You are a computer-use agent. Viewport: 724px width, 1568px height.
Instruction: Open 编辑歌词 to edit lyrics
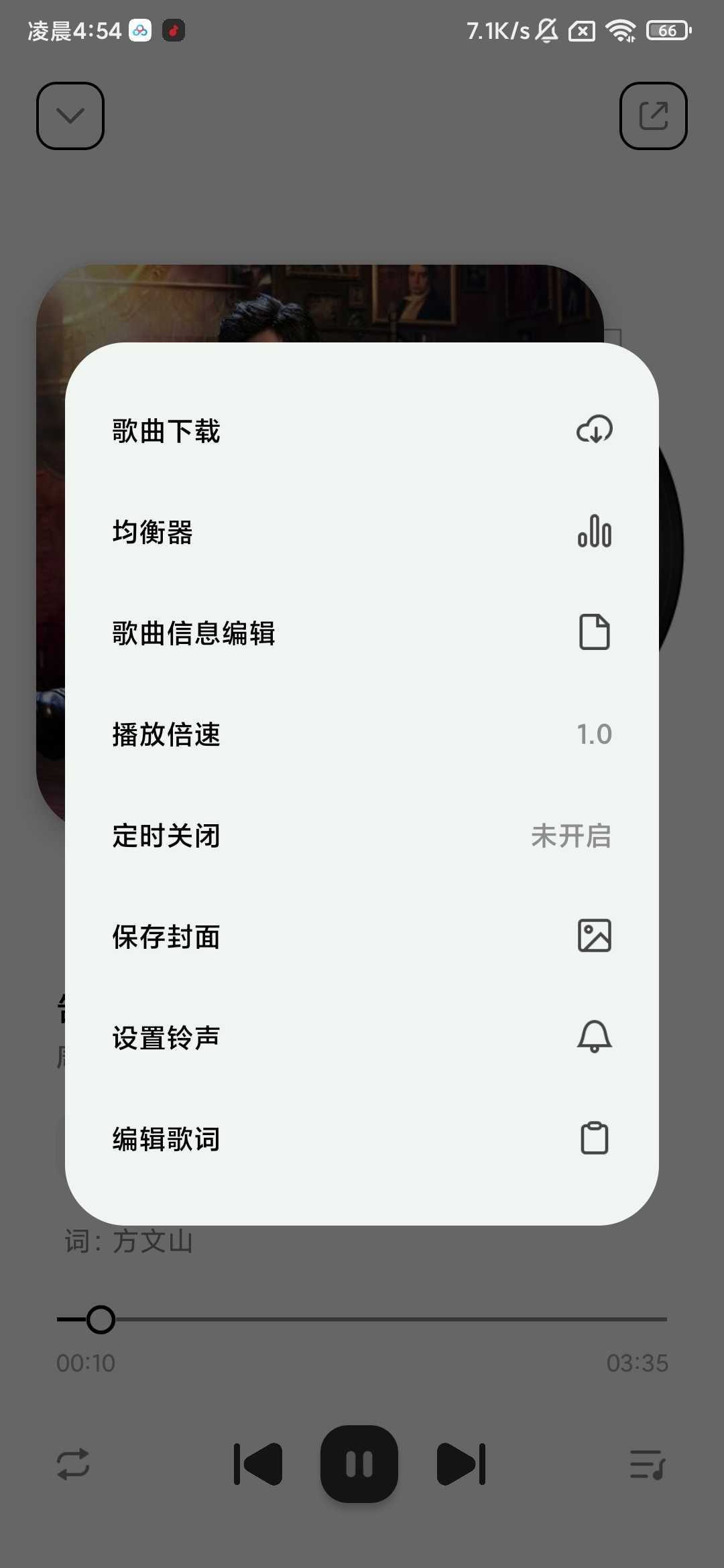[362, 1139]
